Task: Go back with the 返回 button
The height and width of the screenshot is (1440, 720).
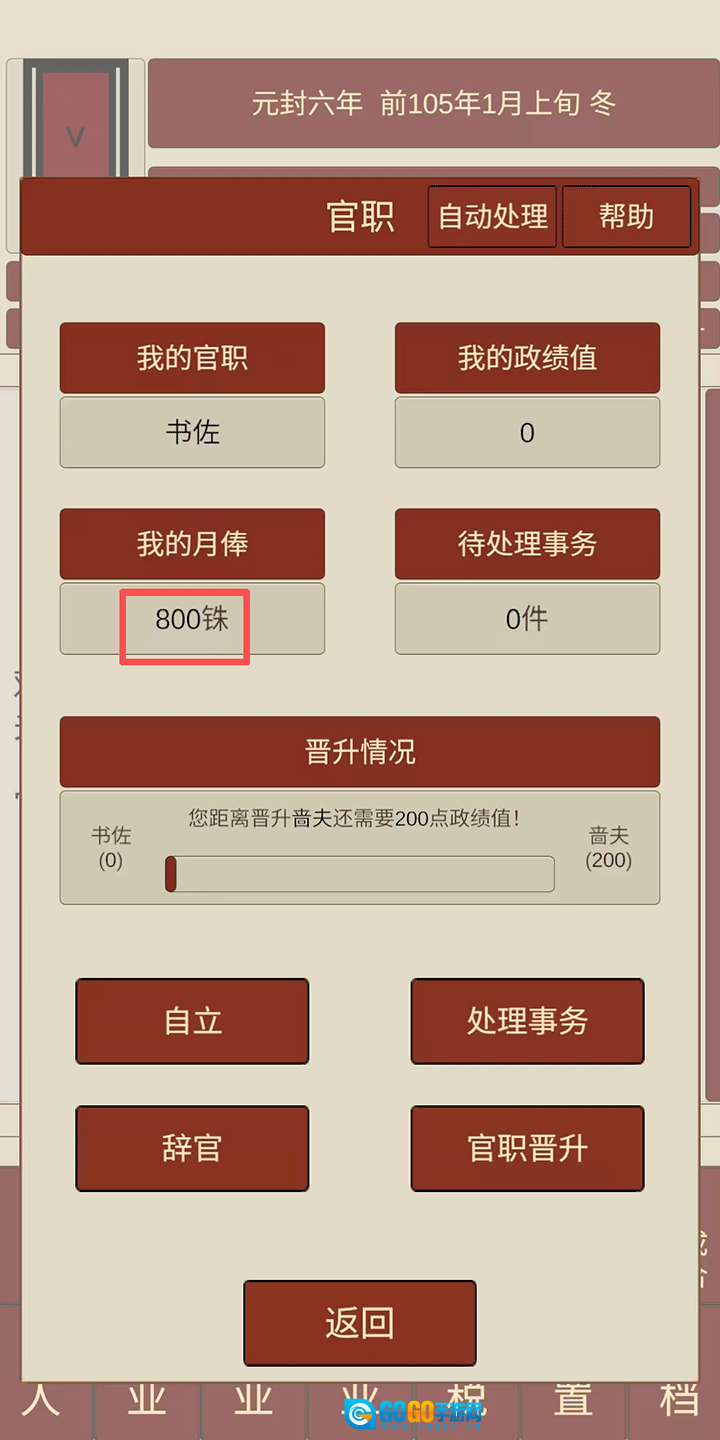Action: 360,1323
